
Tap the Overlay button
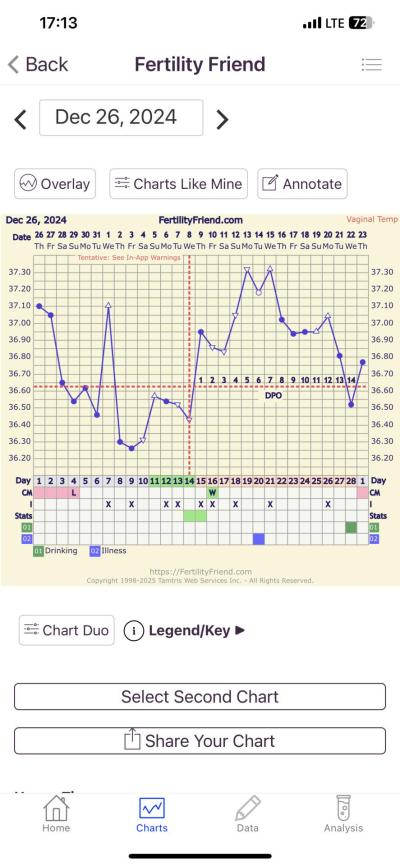pyautogui.click(x=55, y=184)
